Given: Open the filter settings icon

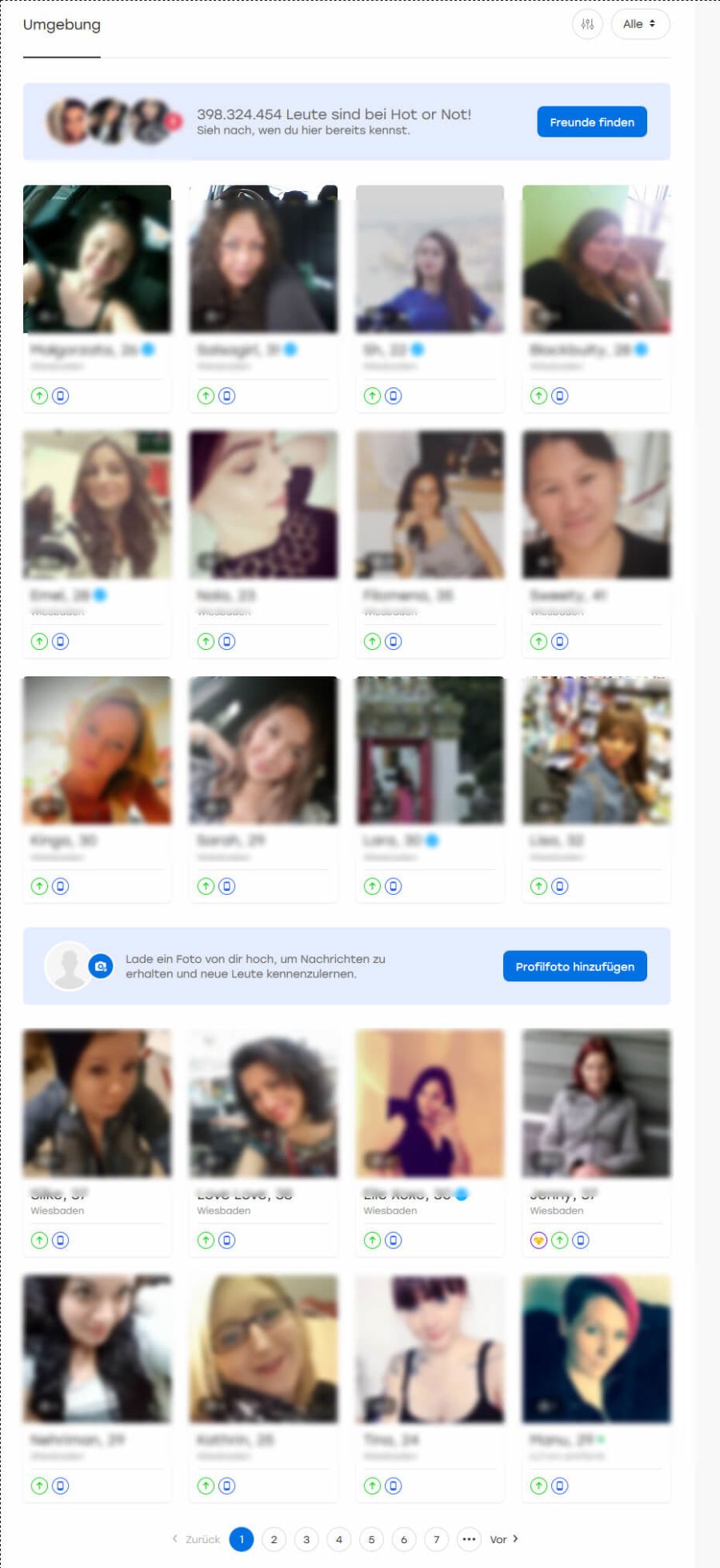Looking at the screenshot, I should click(587, 24).
